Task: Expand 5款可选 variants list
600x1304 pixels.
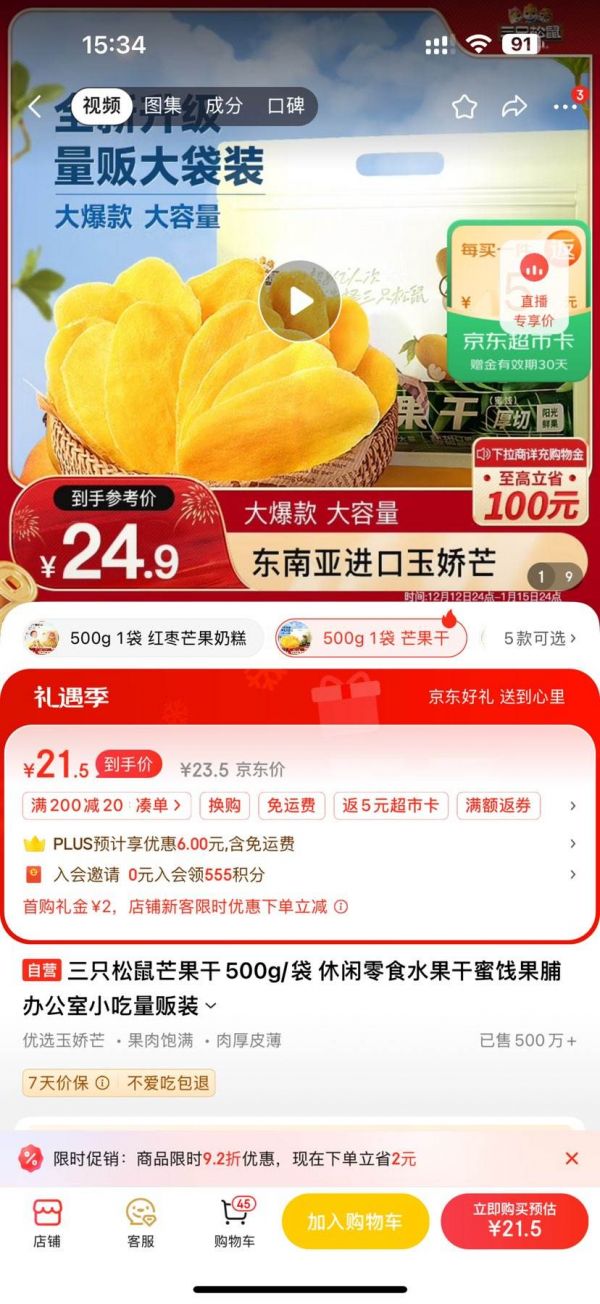Action: pyautogui.click(x=540, y=638)
